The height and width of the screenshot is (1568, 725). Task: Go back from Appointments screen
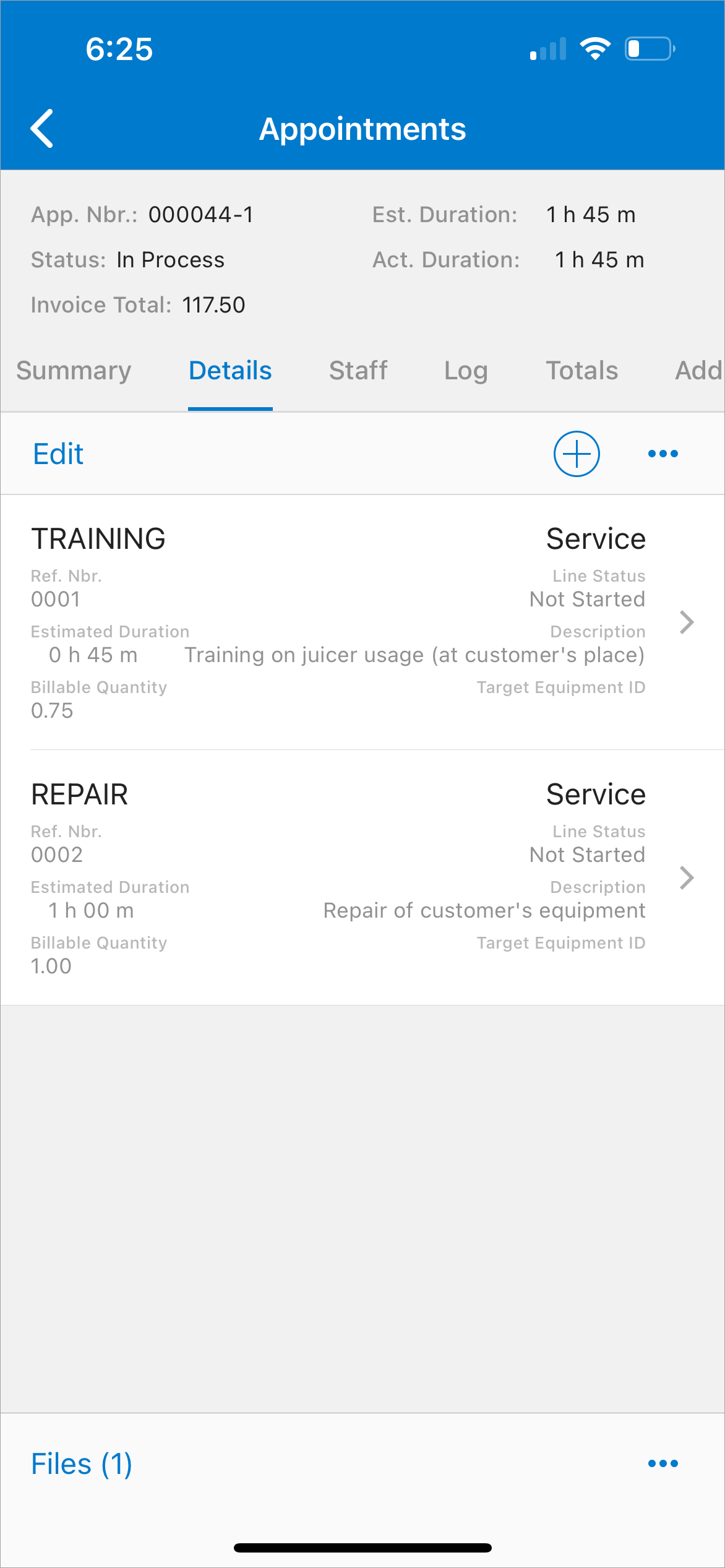[x=42, y=129]
